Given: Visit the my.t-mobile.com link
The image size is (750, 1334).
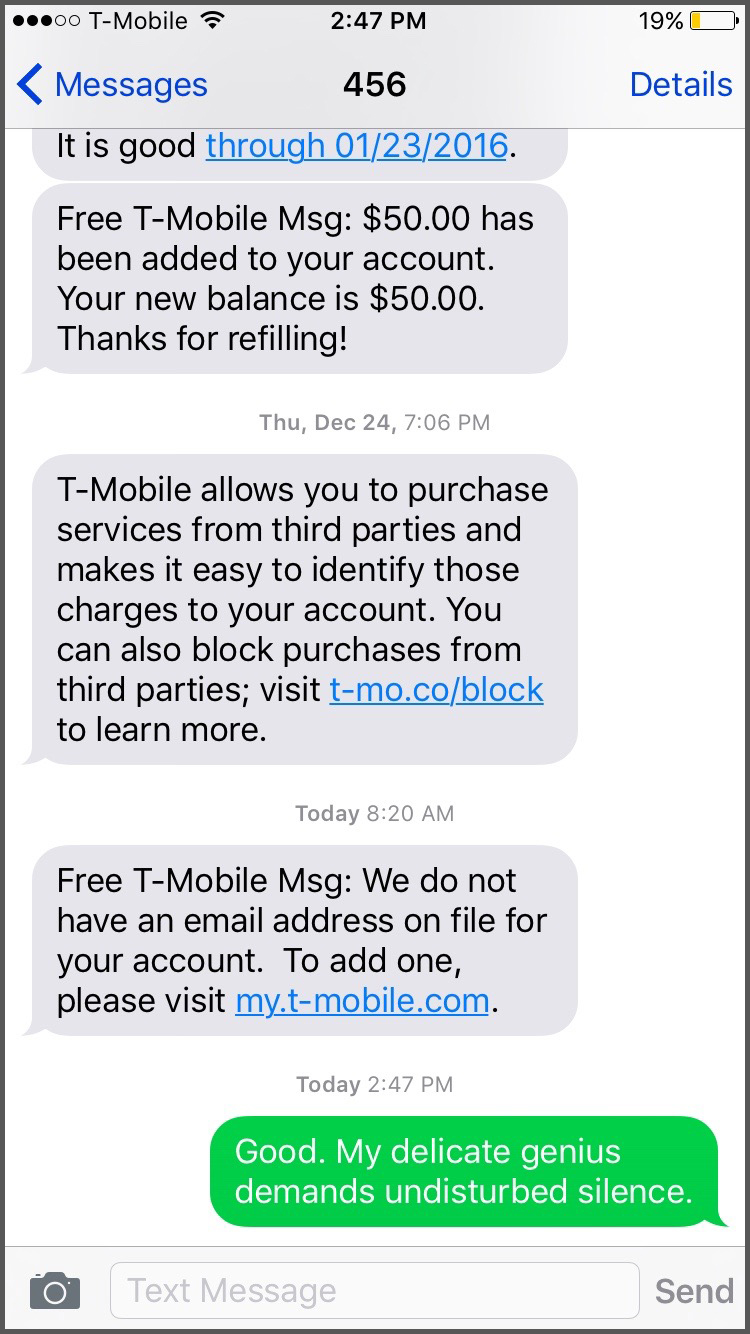Looking at the screenshot, I should pyautogui.click(x=362, y=1001).
